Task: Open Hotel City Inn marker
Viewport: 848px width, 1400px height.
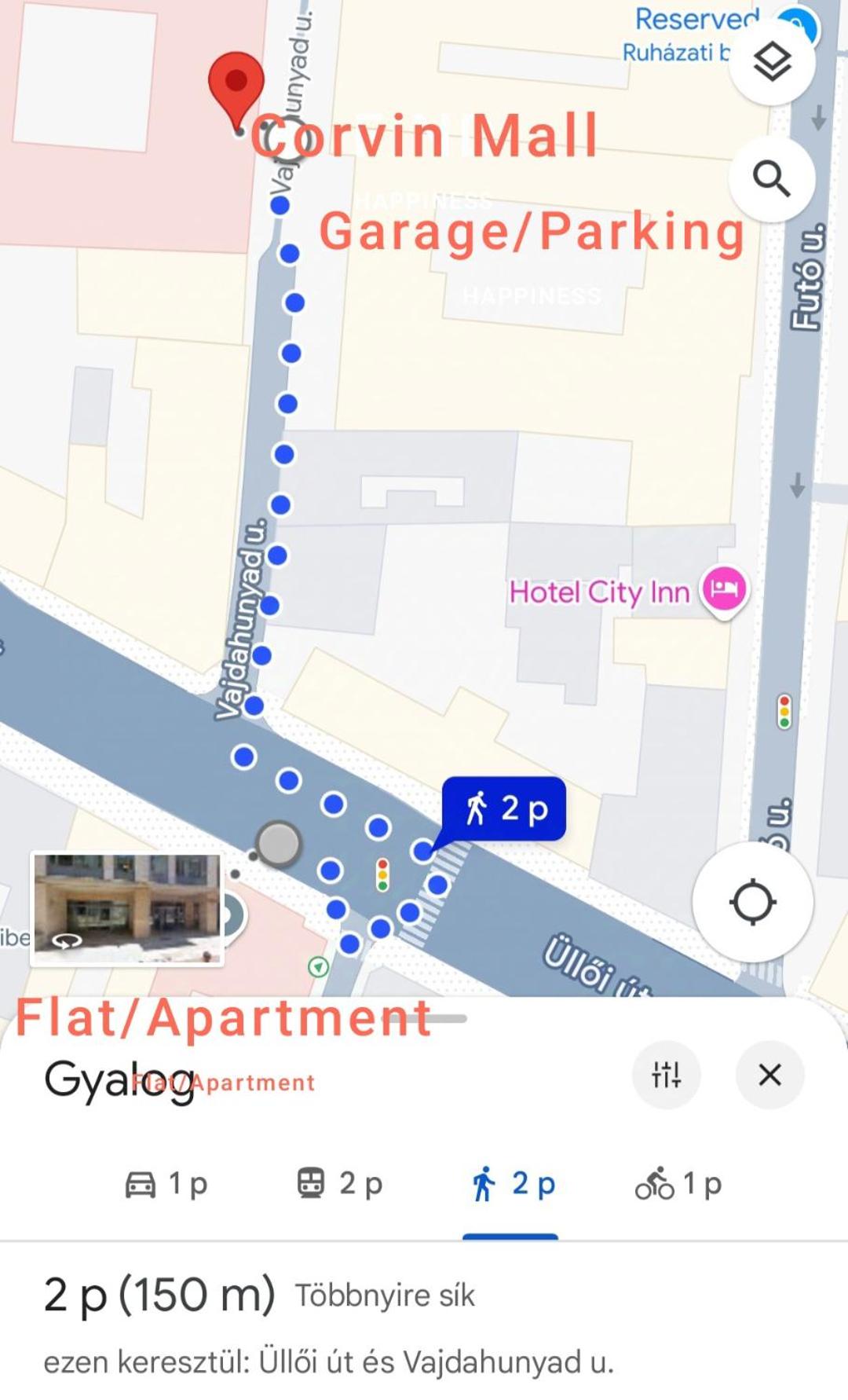Action: click(724, 592)
